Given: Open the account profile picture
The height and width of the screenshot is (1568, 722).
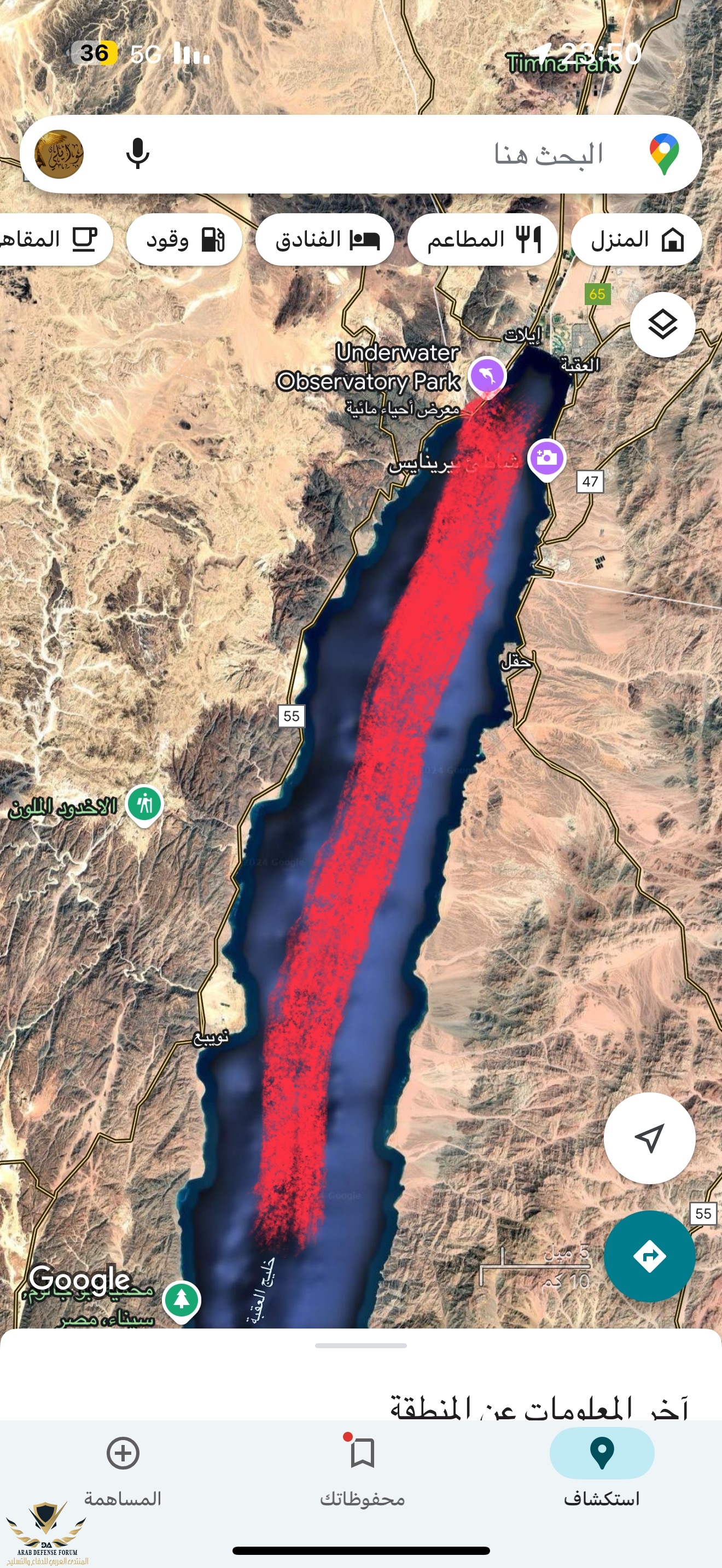Looking at the screenshot, I should pyautogui.click(x=59, y=154).
